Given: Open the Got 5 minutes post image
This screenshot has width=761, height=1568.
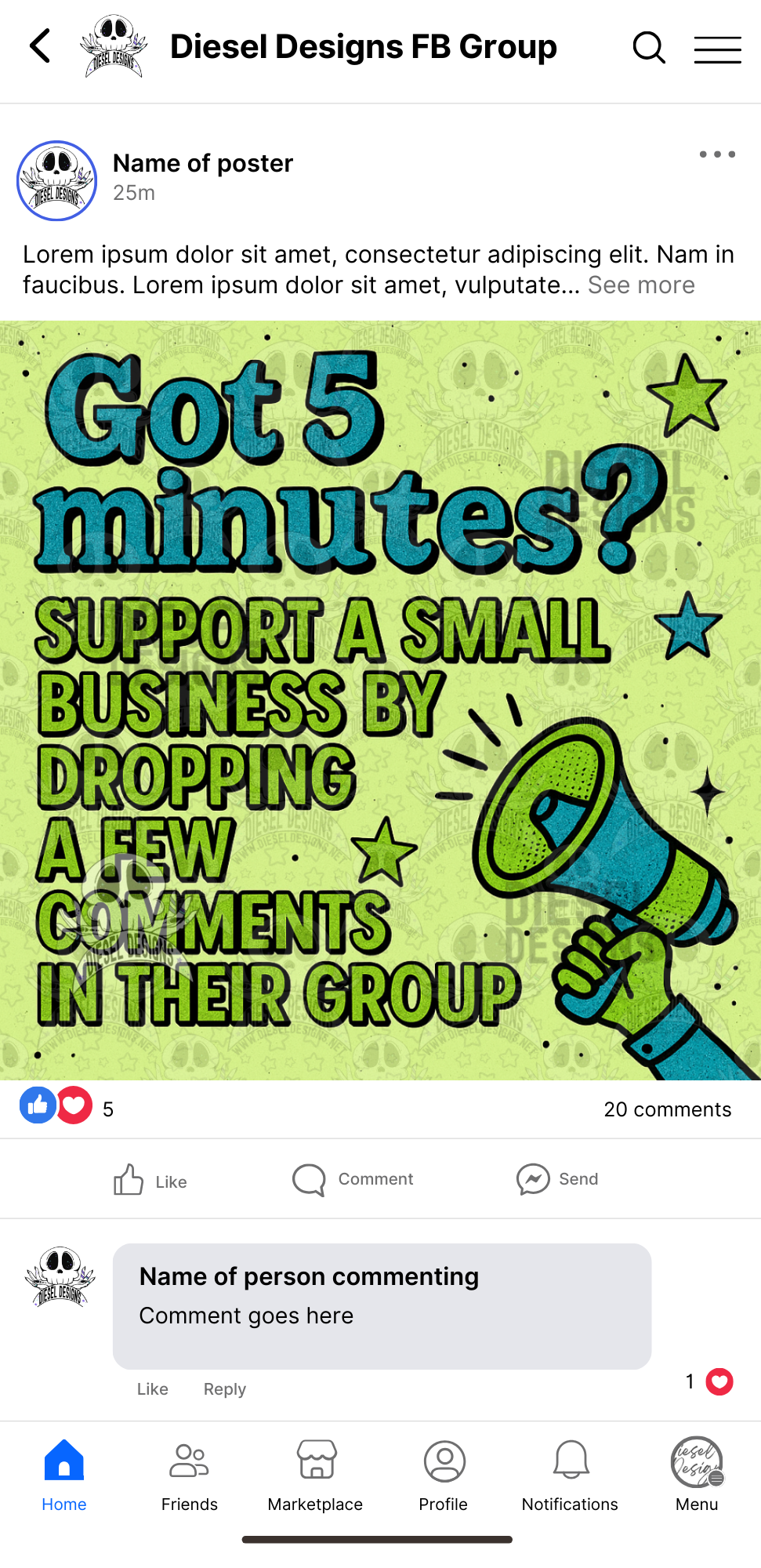Looking at the screenshot, I should pos(380,700).
